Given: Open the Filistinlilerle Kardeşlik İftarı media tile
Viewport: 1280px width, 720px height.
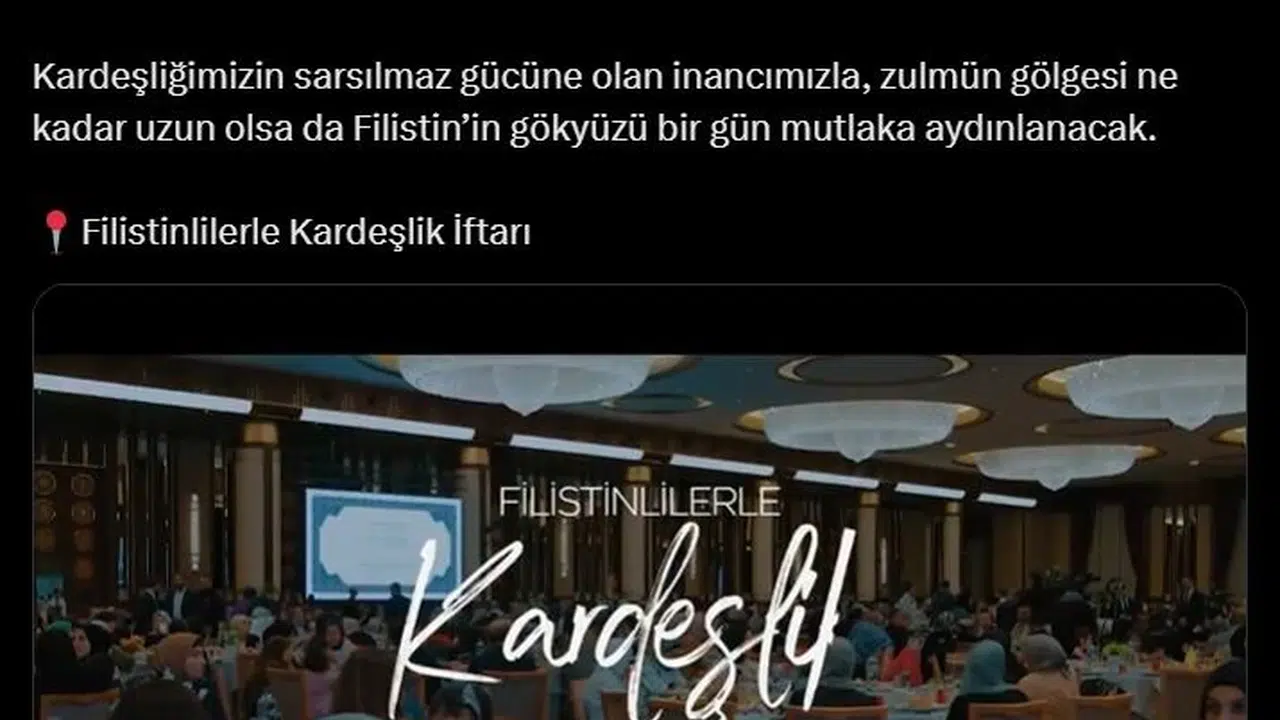Looking at the screenshot, I should pos(640,520).
